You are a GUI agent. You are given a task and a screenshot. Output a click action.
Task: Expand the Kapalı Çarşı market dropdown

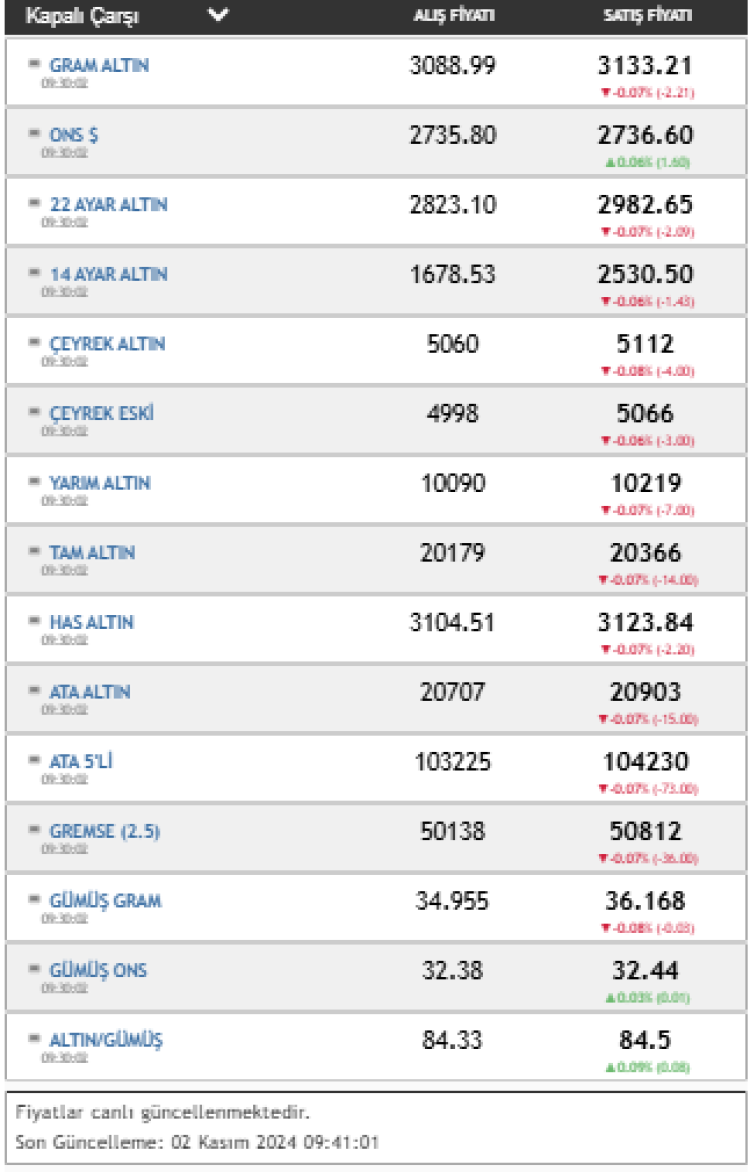coord(218,16)
